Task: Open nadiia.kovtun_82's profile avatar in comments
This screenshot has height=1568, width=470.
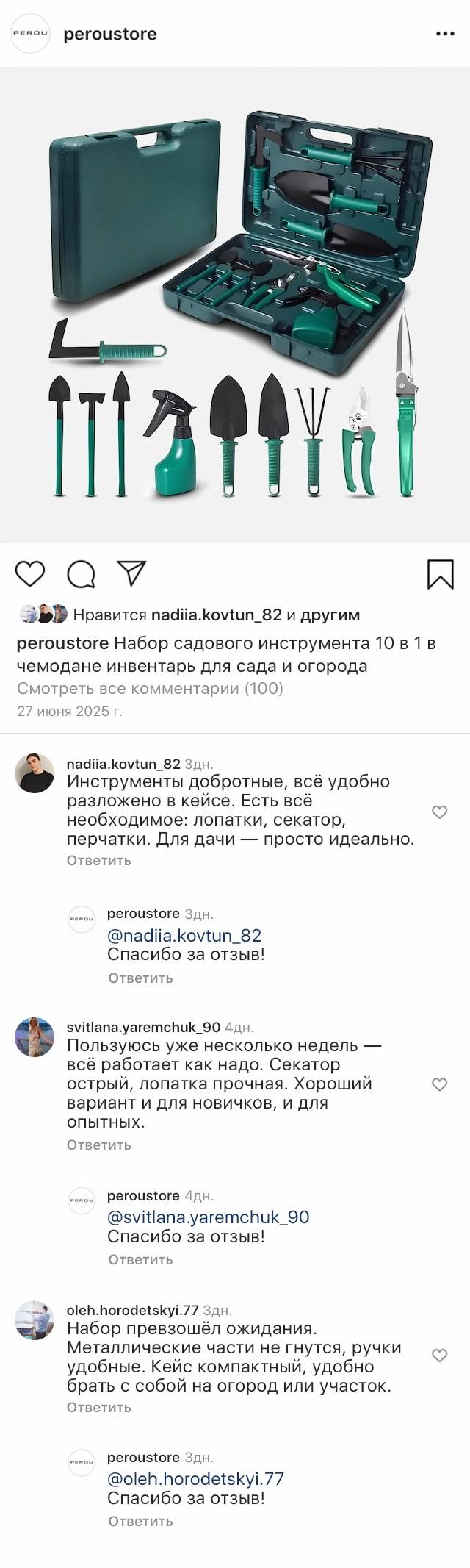Action: click(x=35, y=773)
